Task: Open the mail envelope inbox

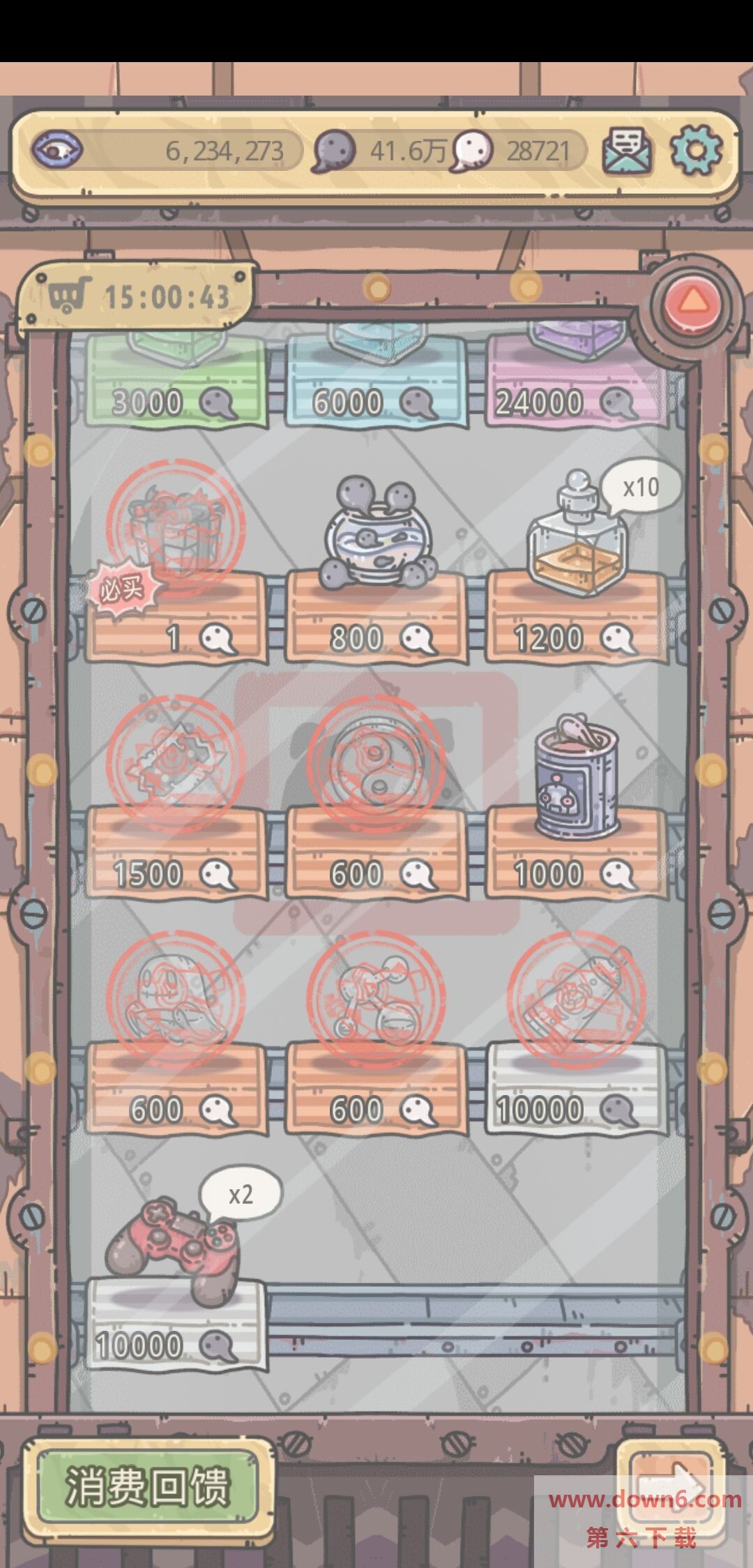Action: coord(627,150)
